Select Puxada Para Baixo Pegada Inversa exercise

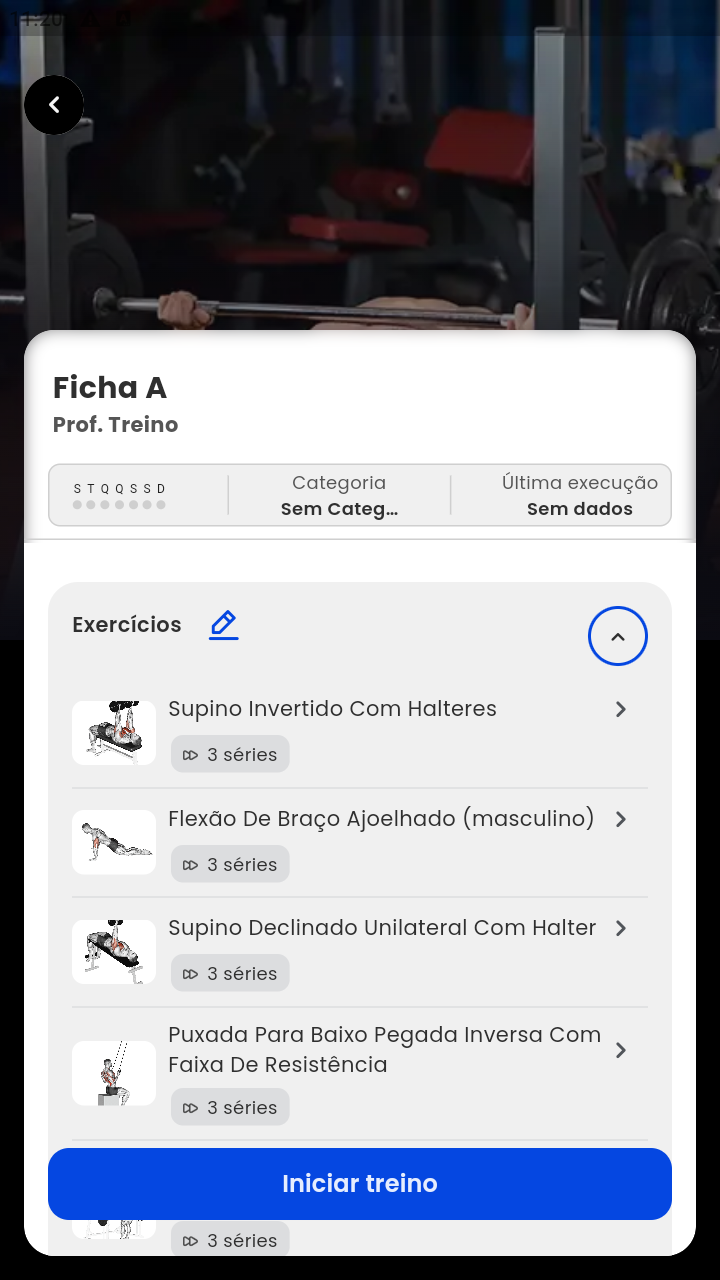360,1072
